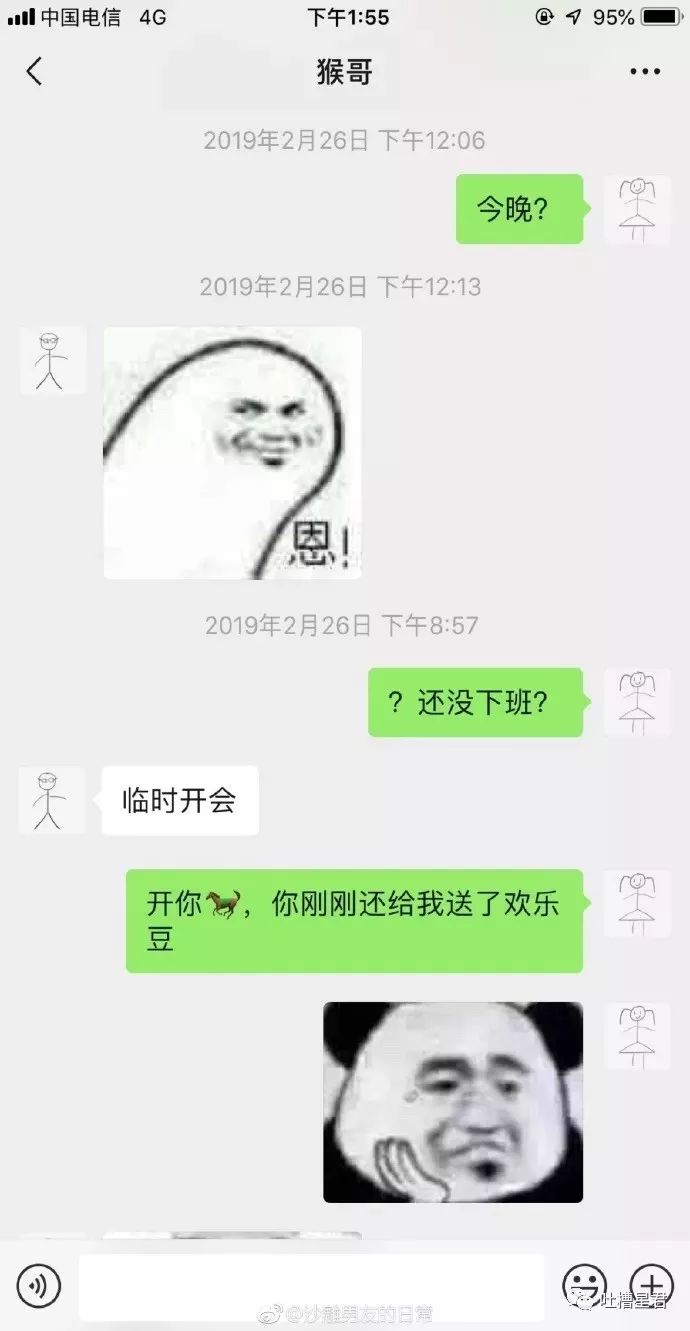Open the plus attachment menu

pos(651,1285)
